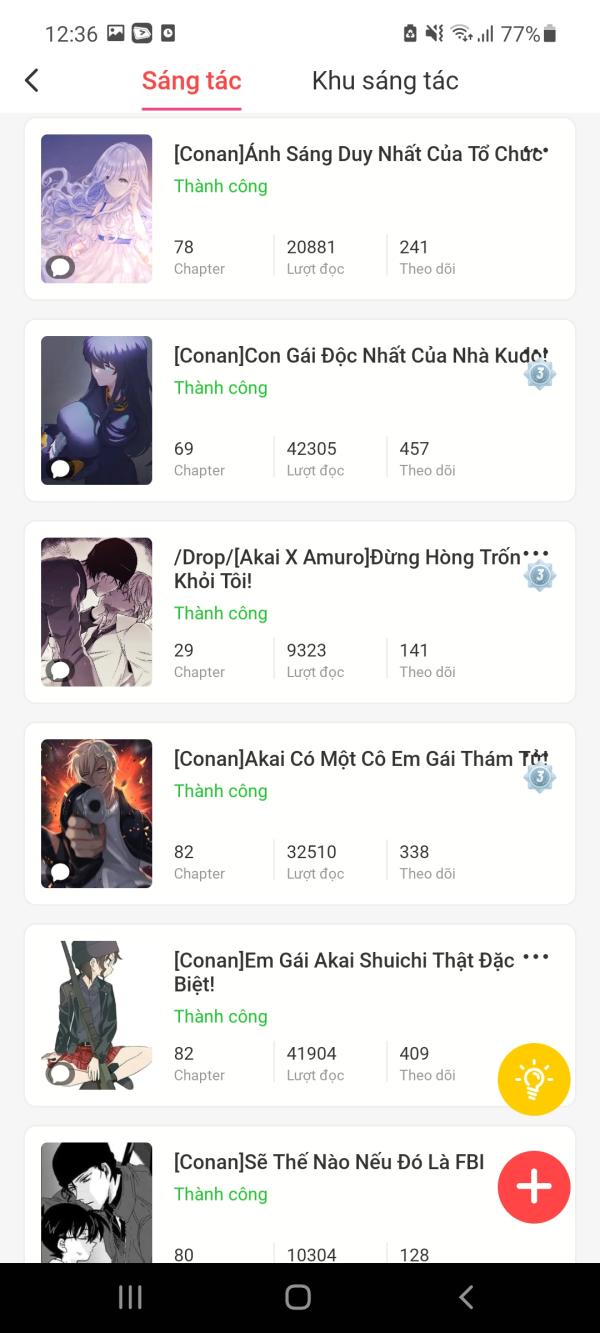
Task: Open more options for Đừng Hòng Trốn Khỏi Tôi
Action: pyautogui.click(x=536, y=554)
